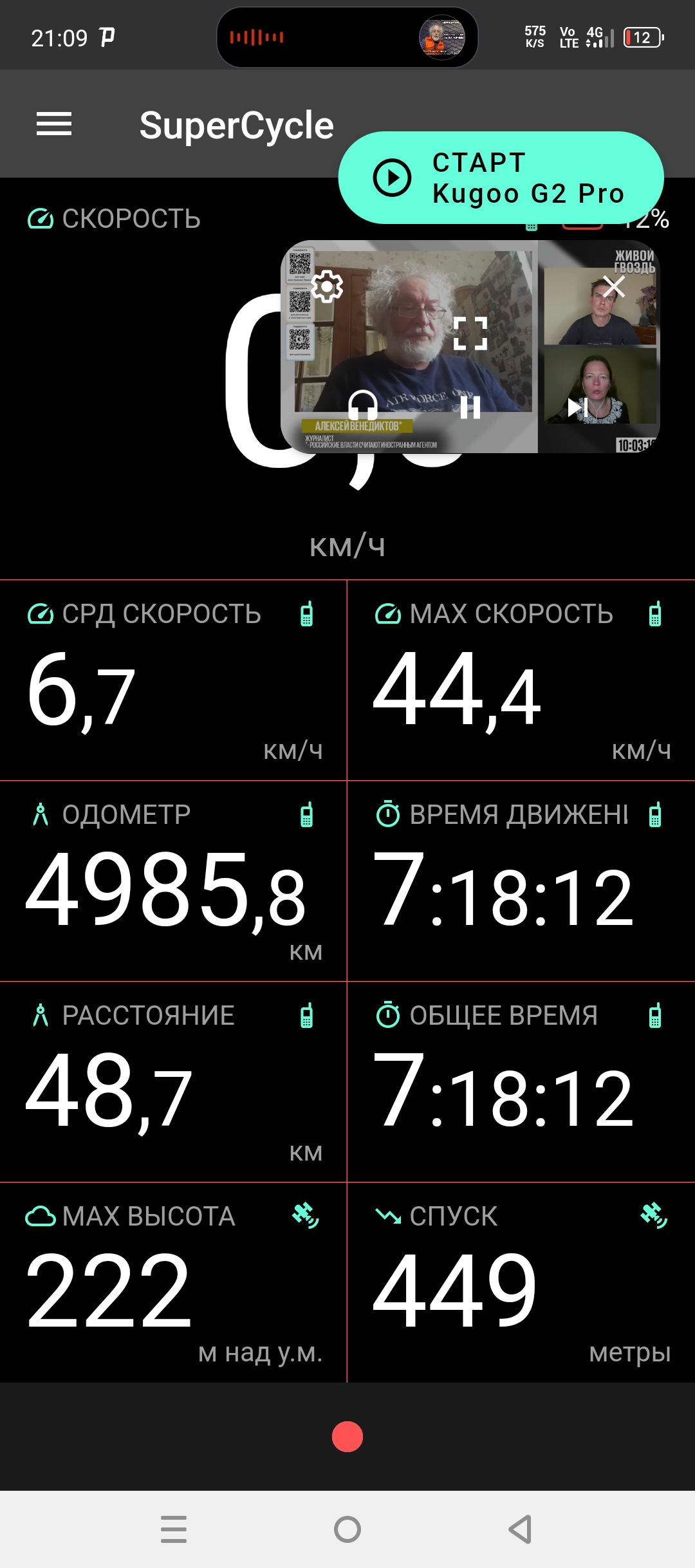Viewport: 695px width, 1568px height.
Task: Close the floating video player
Action: (614, 286)
